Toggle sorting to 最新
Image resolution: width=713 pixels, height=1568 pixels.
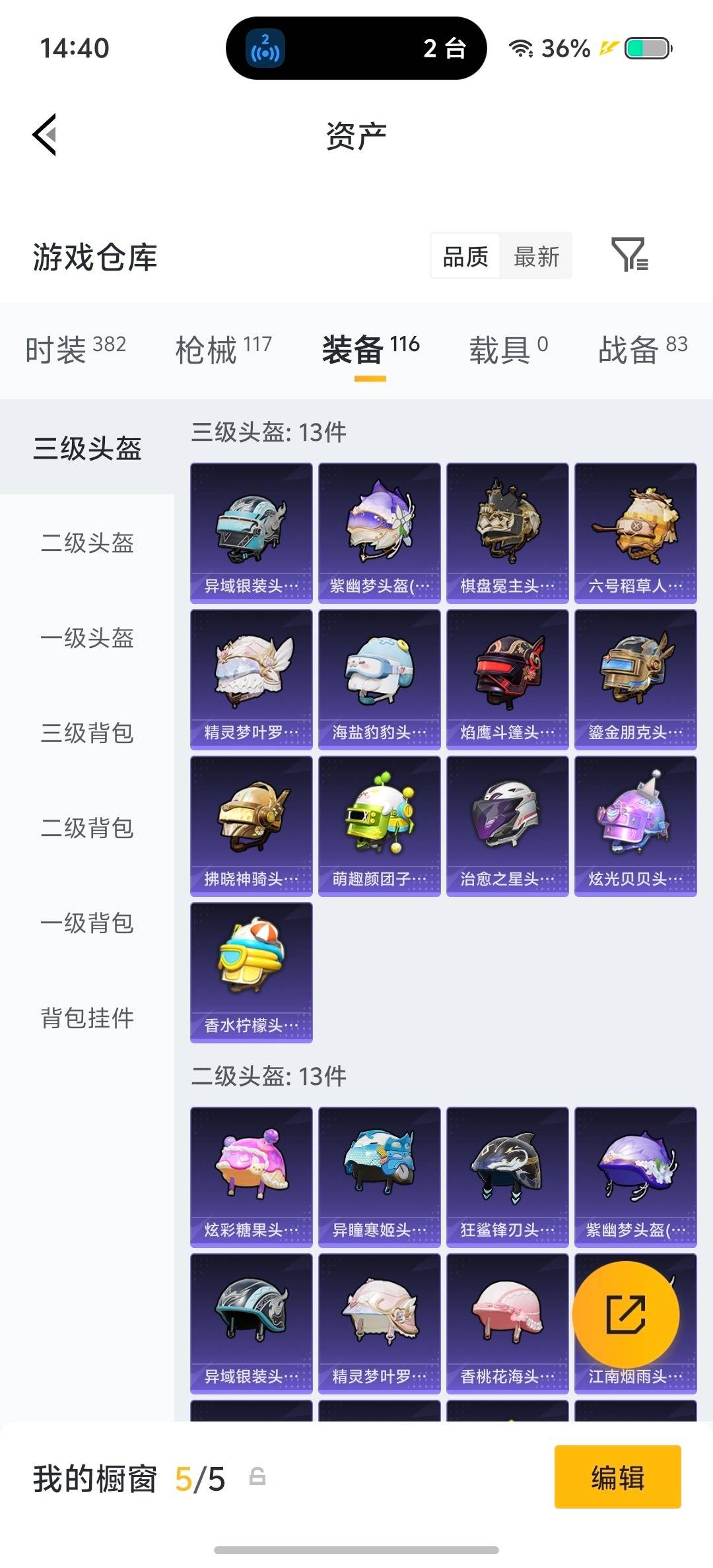pos(536,256)
